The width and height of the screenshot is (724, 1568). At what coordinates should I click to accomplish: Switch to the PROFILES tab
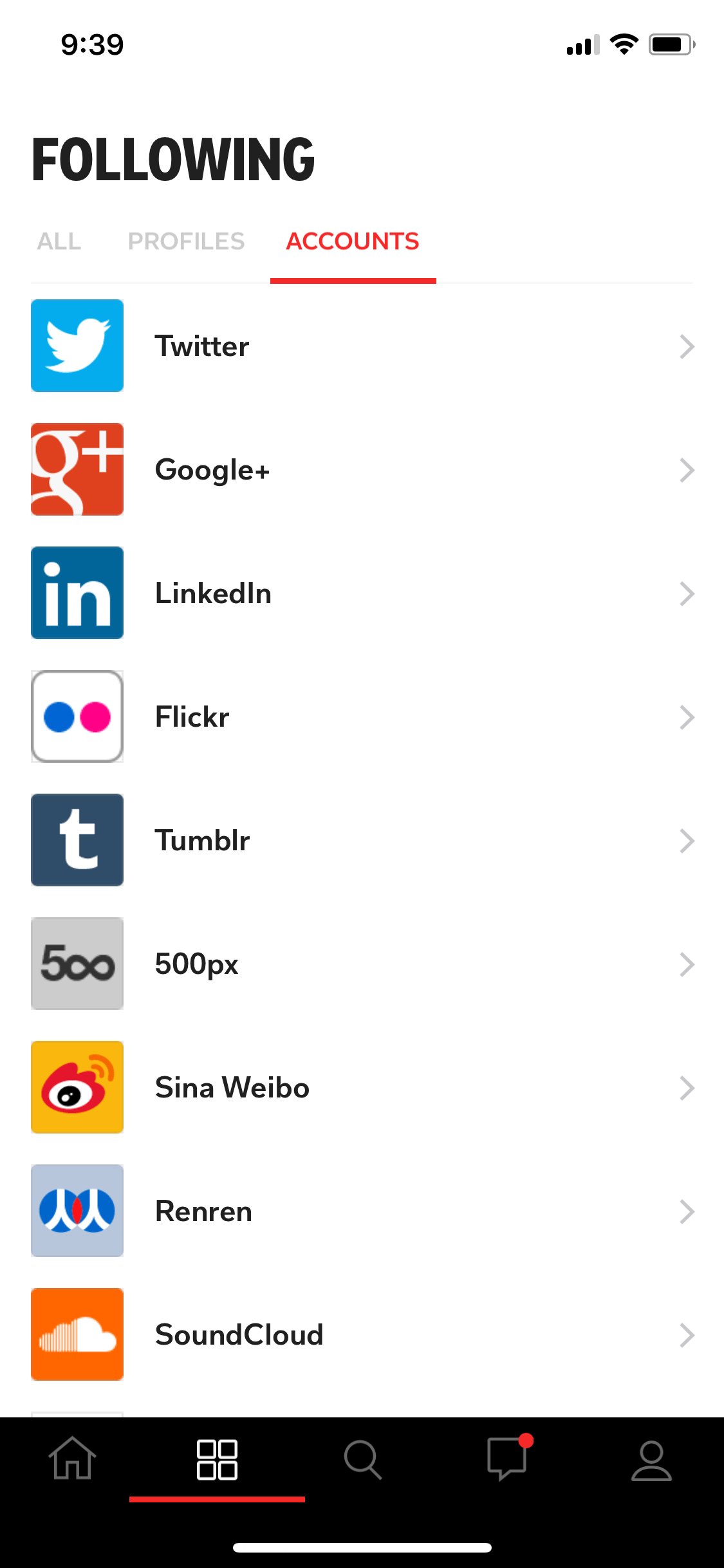[x=186, y=241]
